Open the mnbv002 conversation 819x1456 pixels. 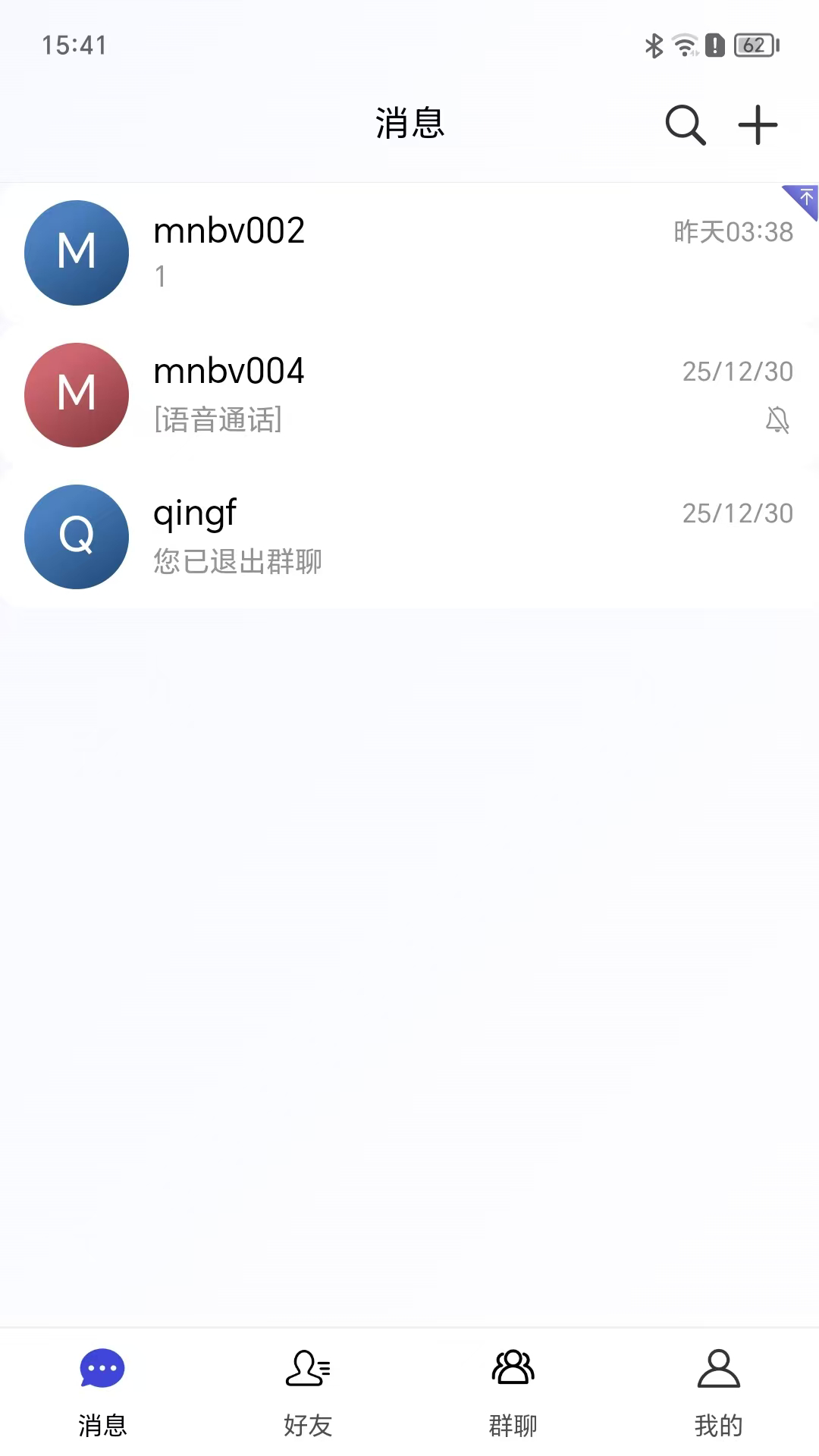(409, 253)
